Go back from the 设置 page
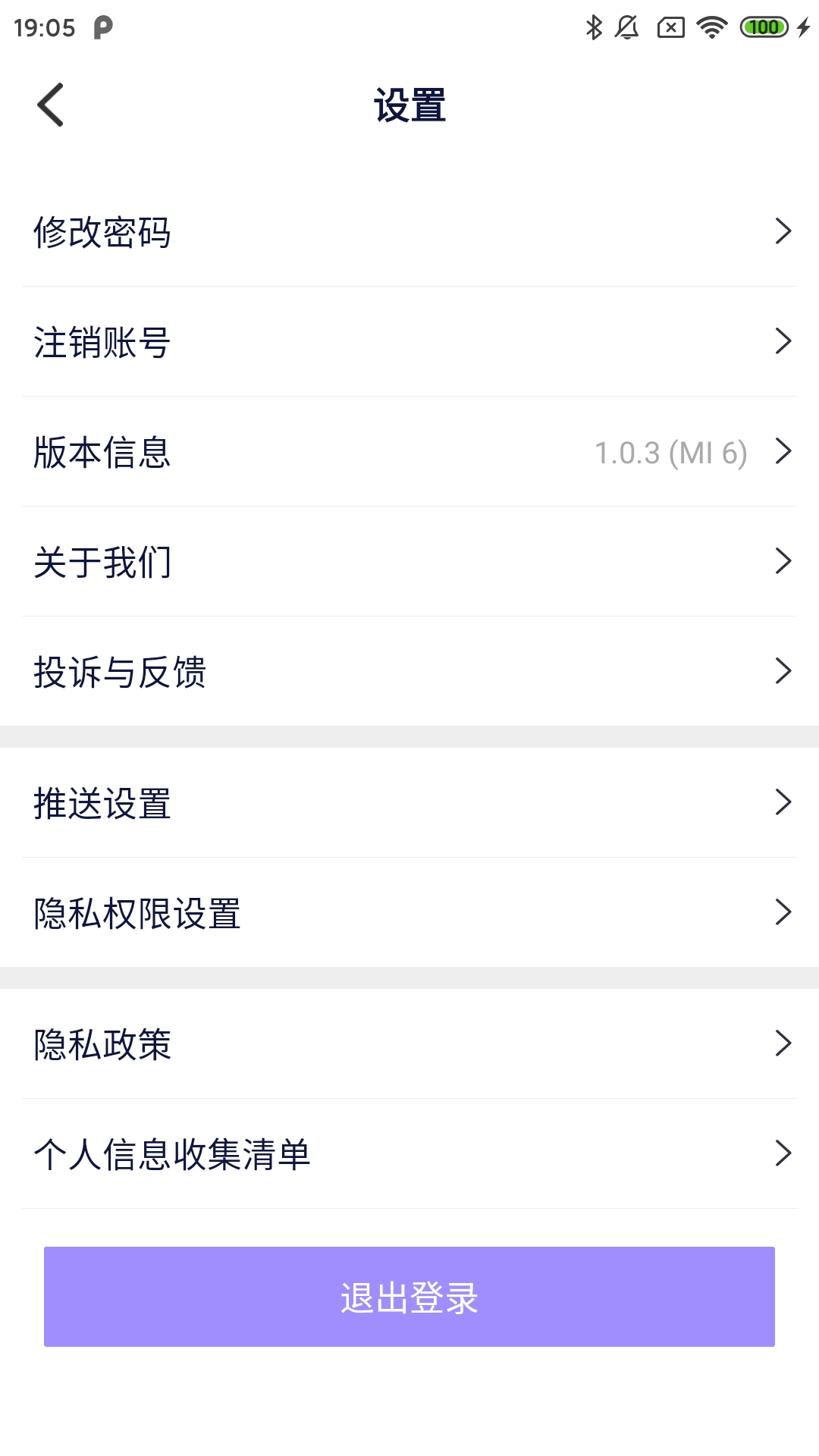Viewport: 819px width, 1456px height. point(51,105)
